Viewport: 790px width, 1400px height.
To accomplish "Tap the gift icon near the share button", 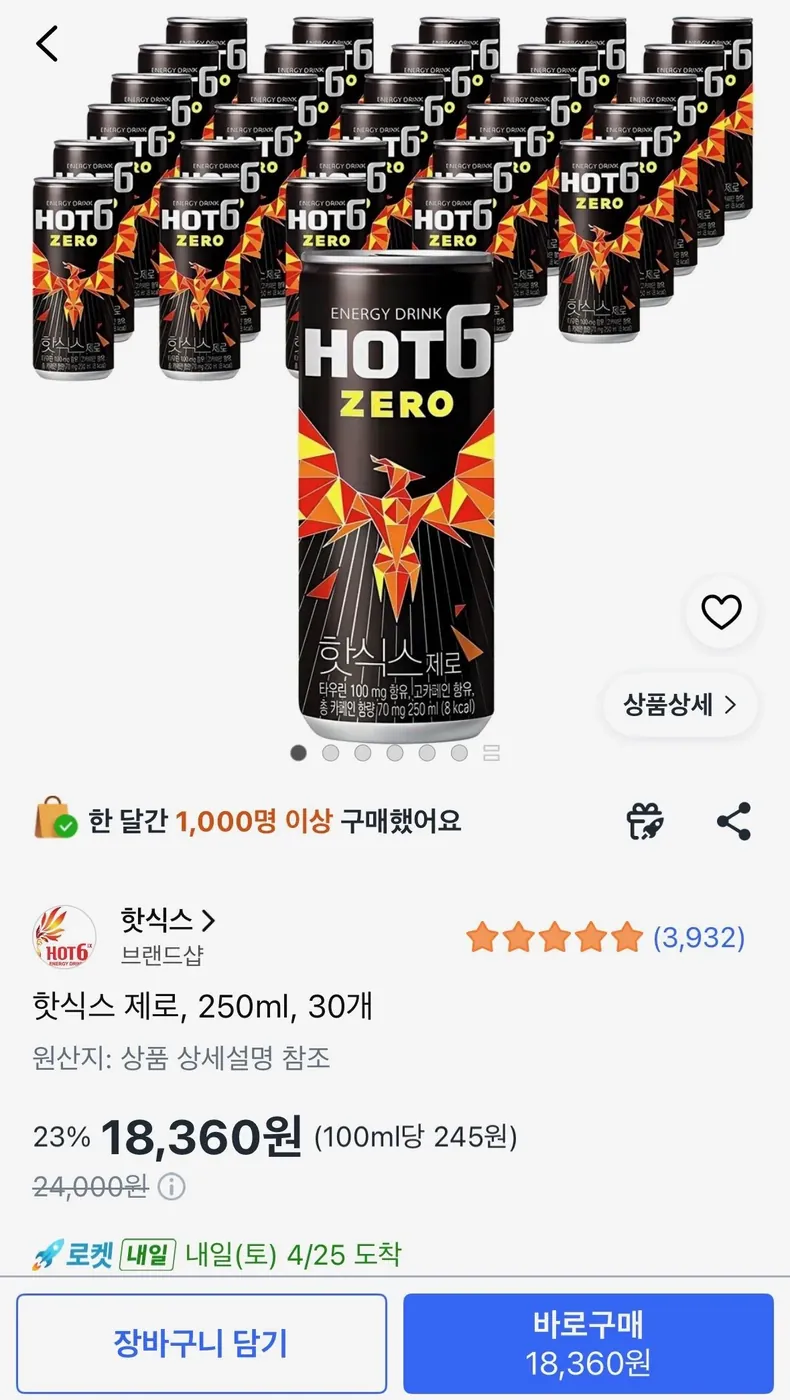I will click(x=645, y=820).
